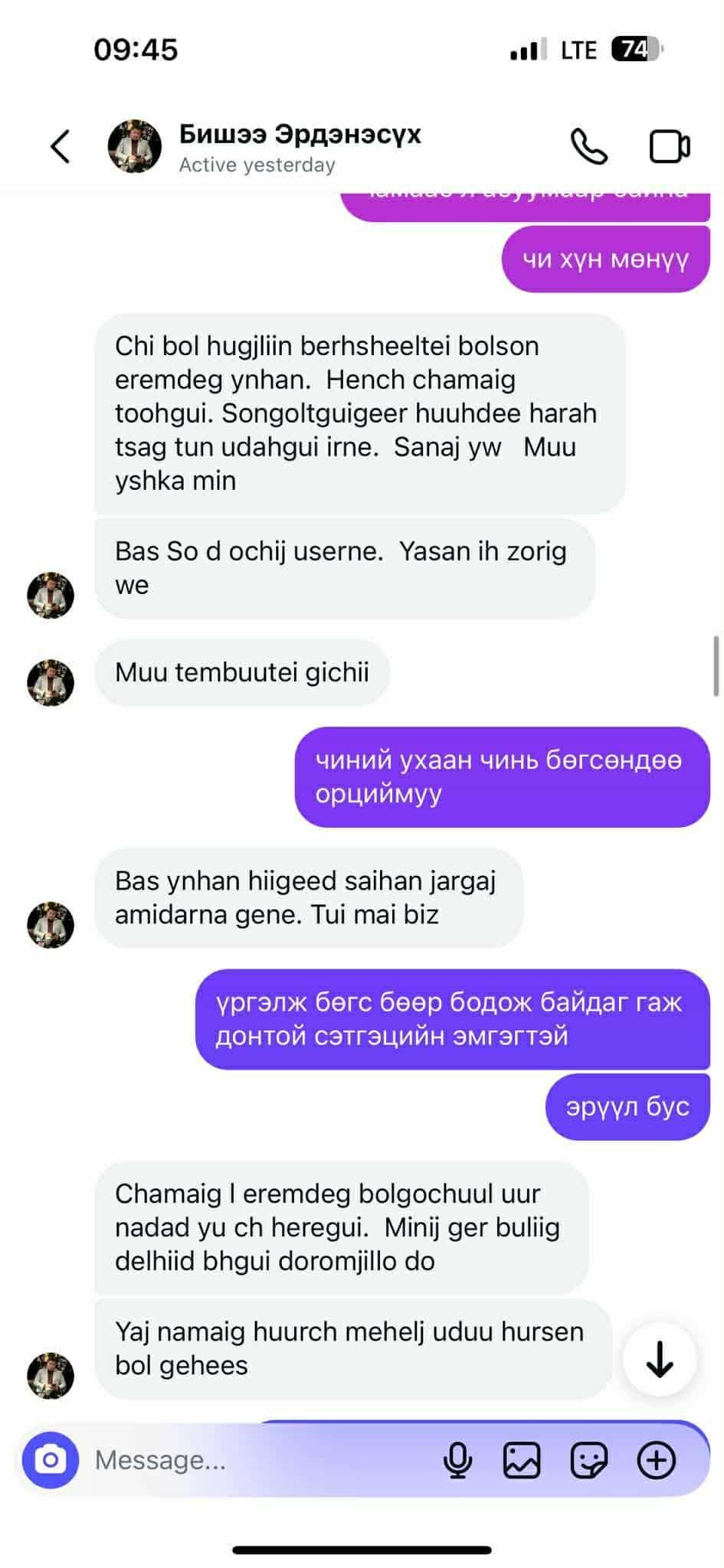Select the 'чи хүн мөнүү' message bubble
724x1568 pixels.
605,260
